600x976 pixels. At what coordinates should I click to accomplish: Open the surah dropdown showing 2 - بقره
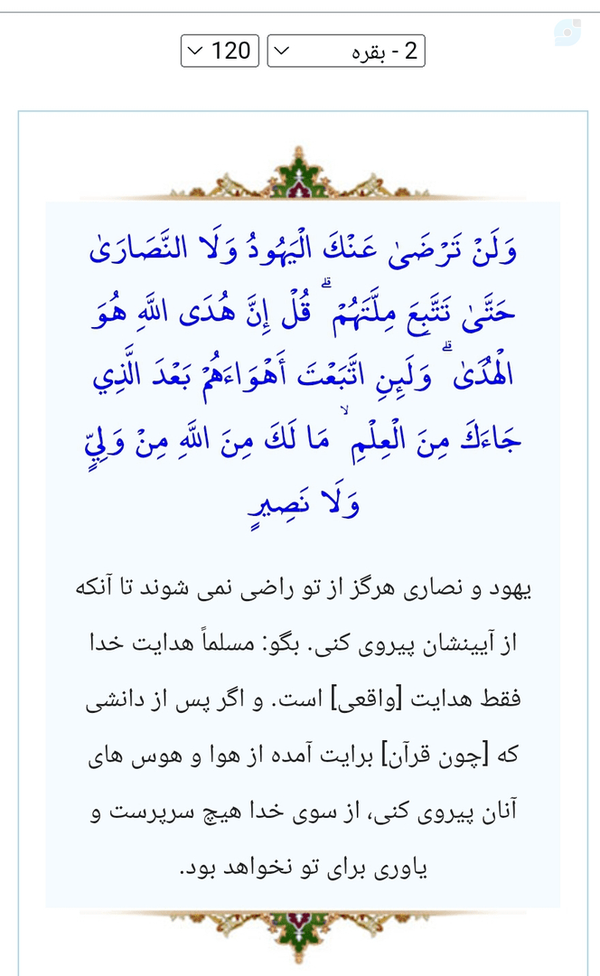[346, 51]
